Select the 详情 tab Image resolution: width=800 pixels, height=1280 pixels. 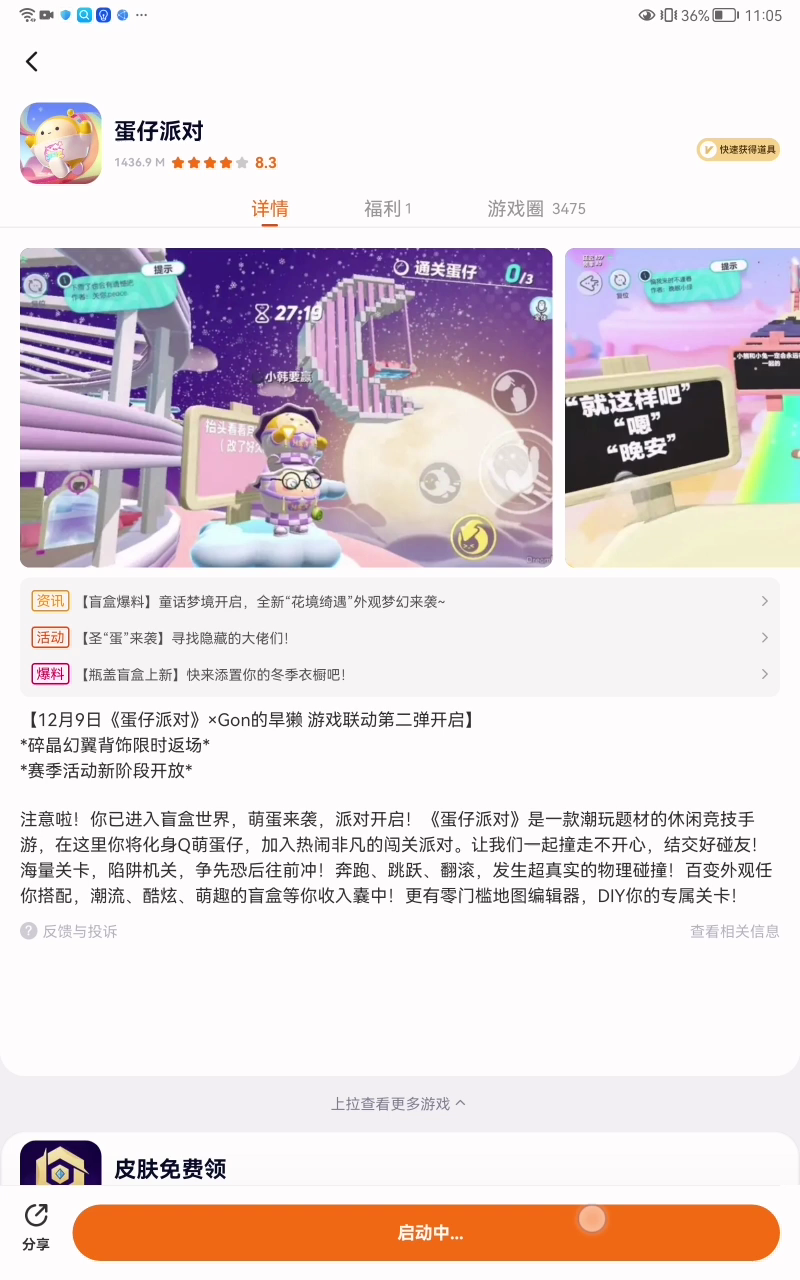pos(270,208)
